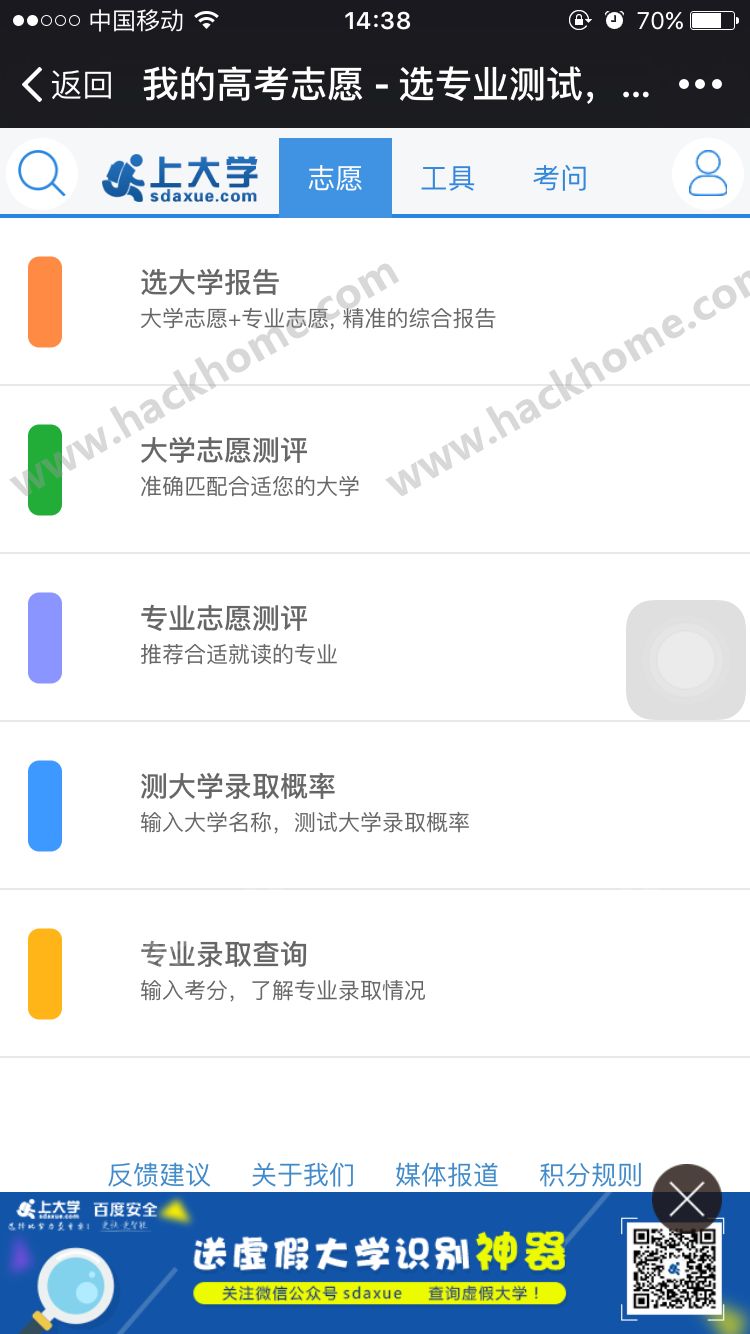The height and width of the screenshot is (1334, 750).
Task: Open 测大学录取概率
Action: 305,804
